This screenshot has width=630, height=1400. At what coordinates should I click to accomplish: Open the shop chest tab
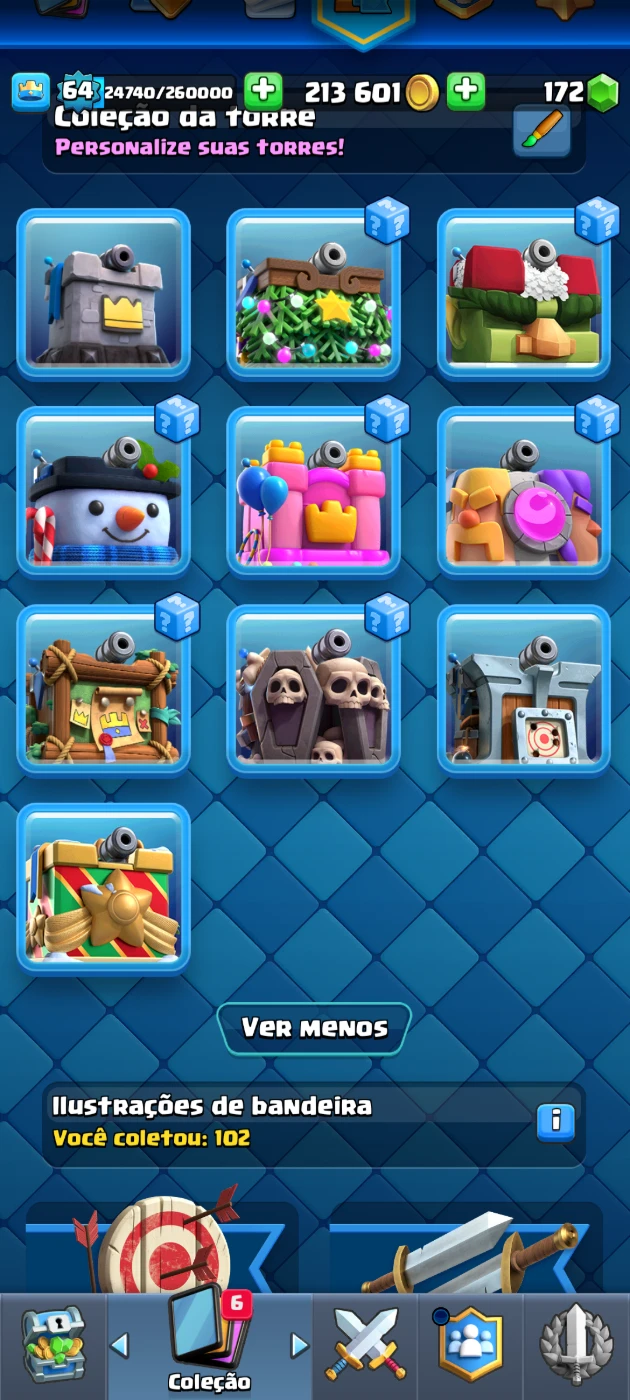52,1345
